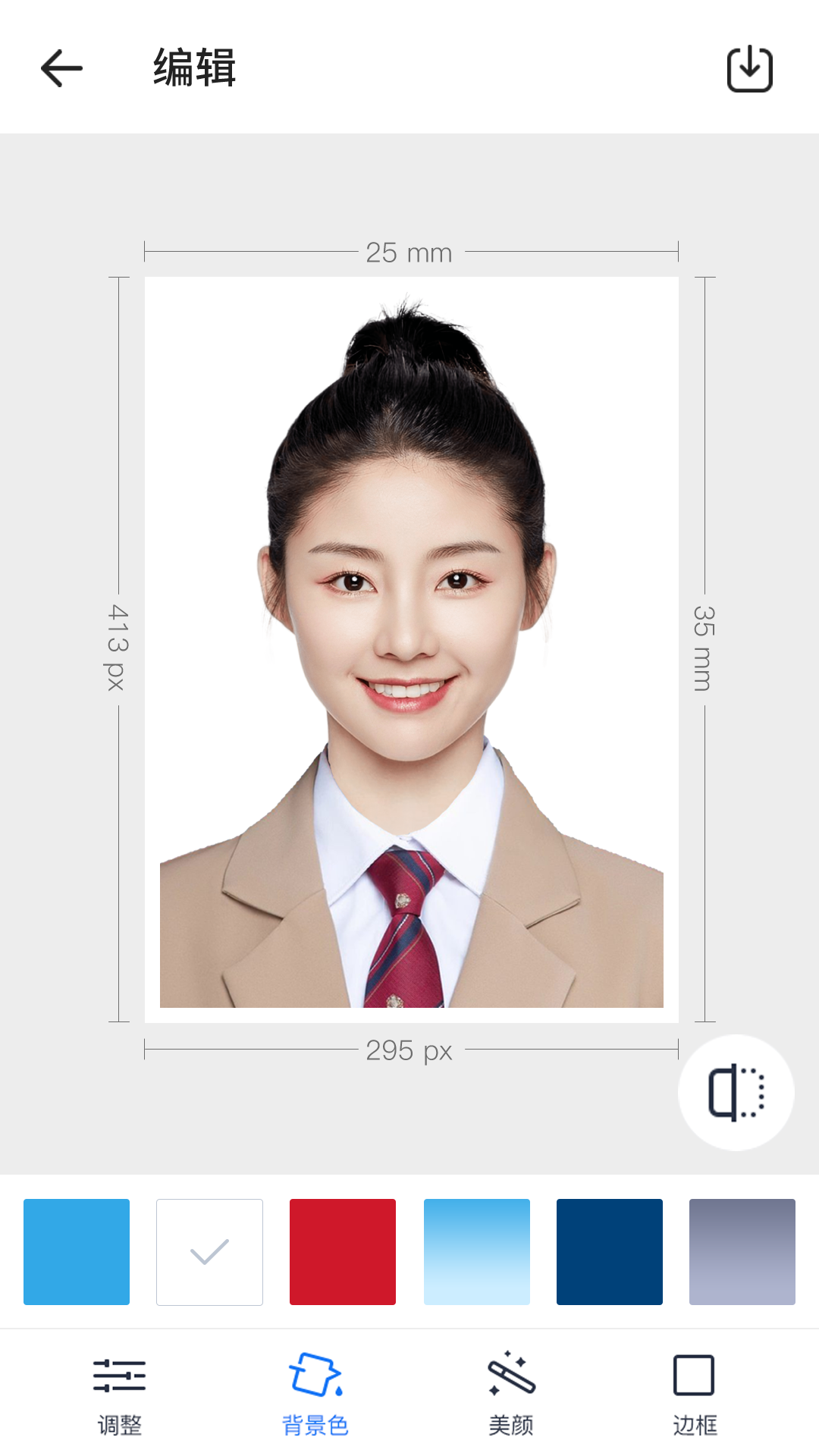Pick the blue gradient background
The width and height of the screenshot is (819, 1456).
pyautogui.click(x=476, y=1252)
